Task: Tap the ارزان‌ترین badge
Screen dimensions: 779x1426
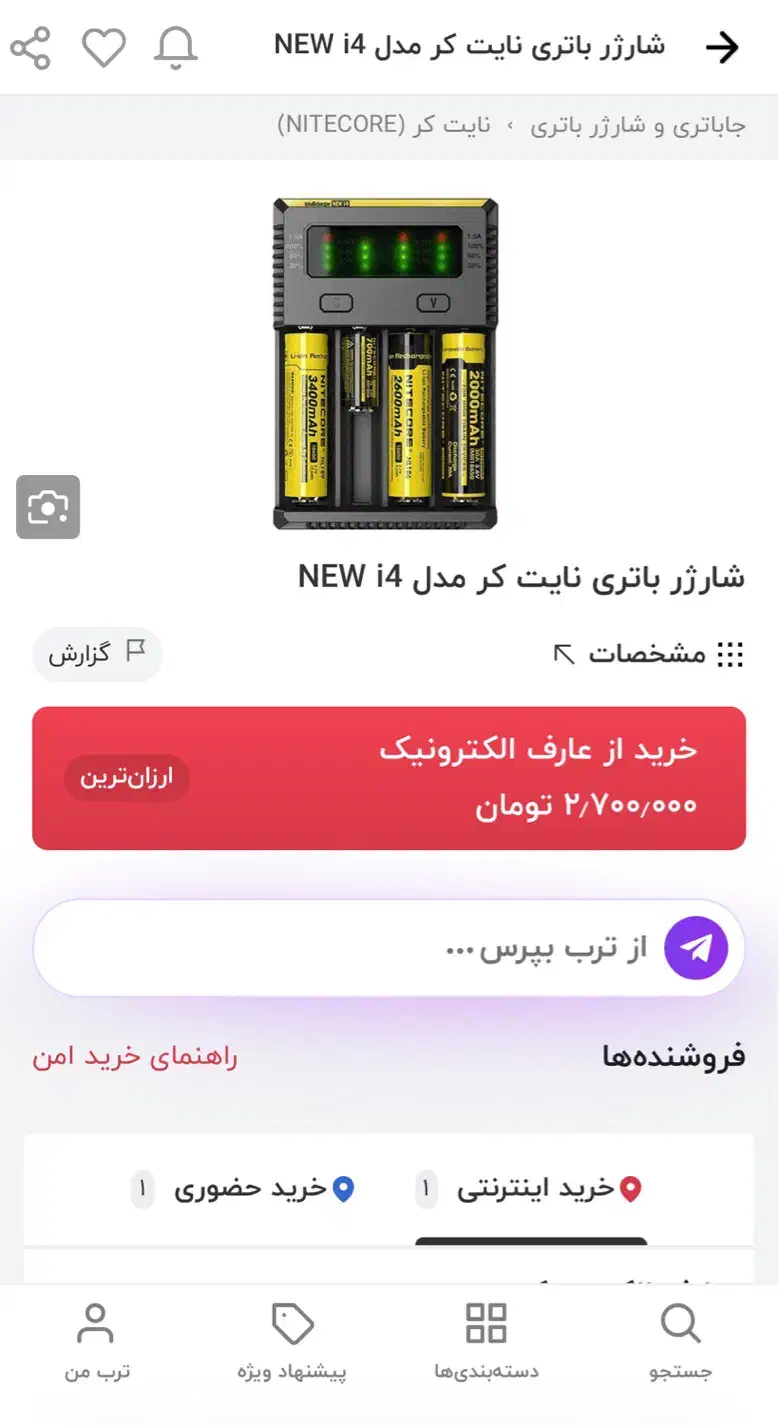Action: 127,778
